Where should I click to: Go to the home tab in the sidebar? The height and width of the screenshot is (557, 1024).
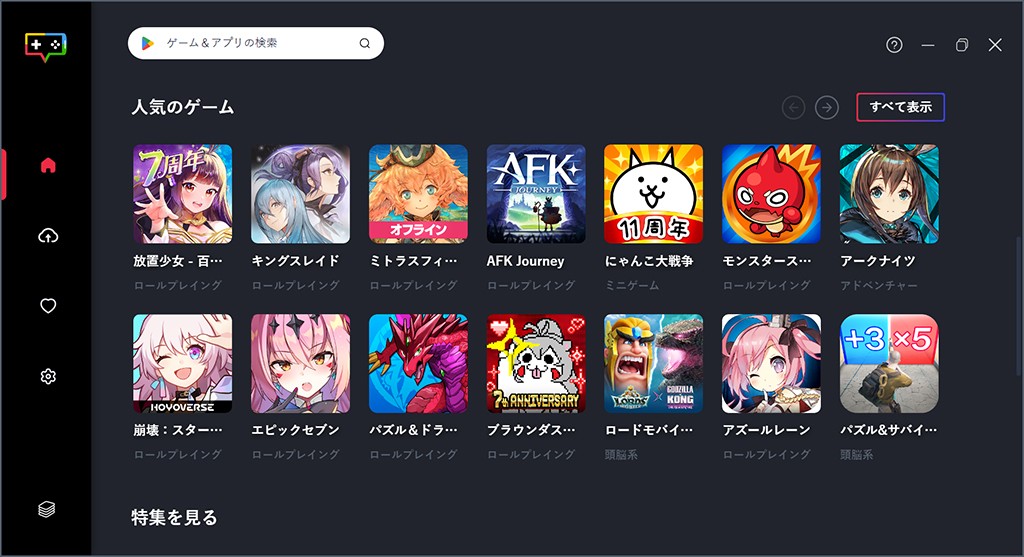[x=48, y=166]
